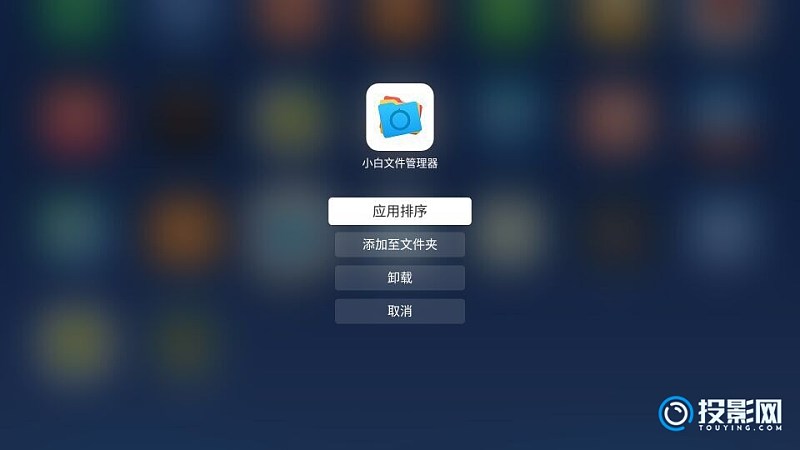
Task: Choose 添加至文件夹 to add to folder
Action: 399,244
